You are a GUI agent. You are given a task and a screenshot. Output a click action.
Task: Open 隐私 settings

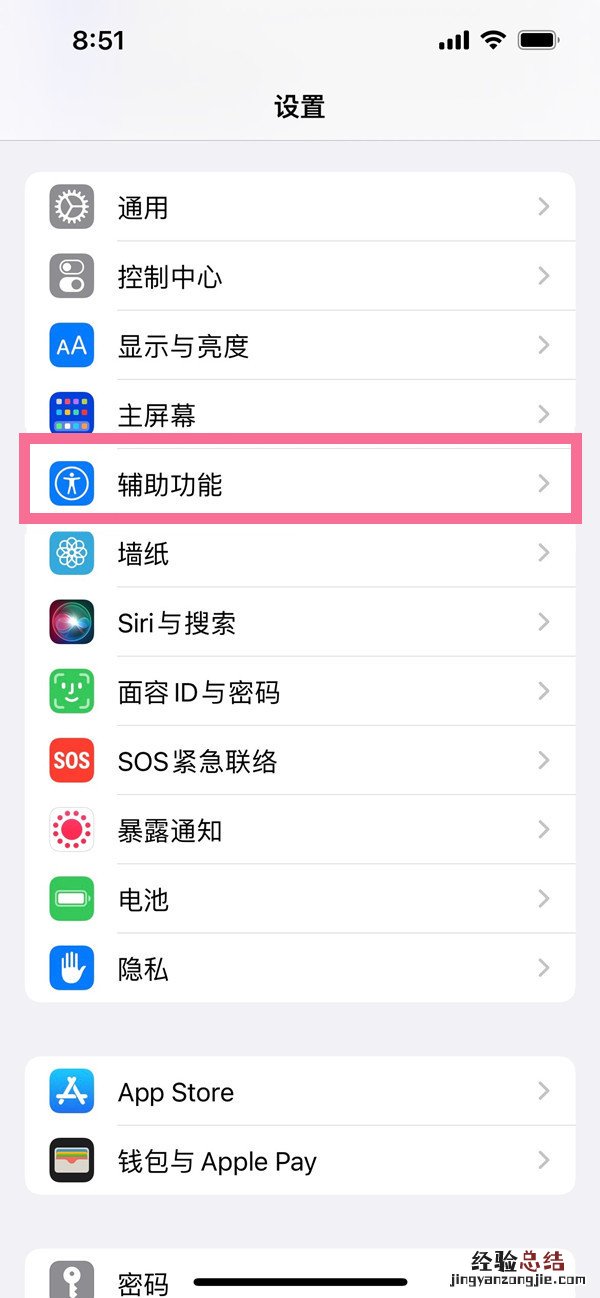tap(300, 967)
